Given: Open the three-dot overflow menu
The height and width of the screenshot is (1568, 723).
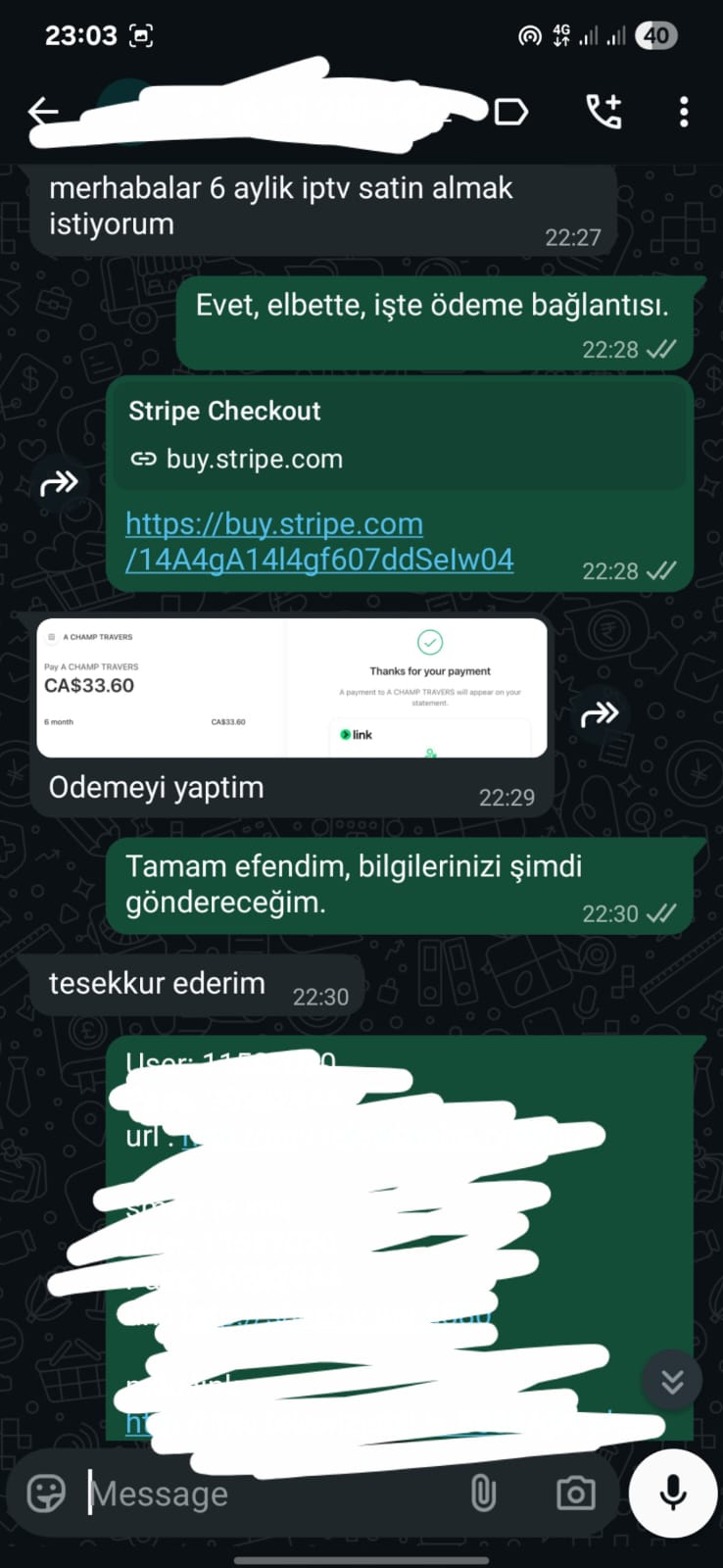Looking at the screenshot, I should click(684, 112).
